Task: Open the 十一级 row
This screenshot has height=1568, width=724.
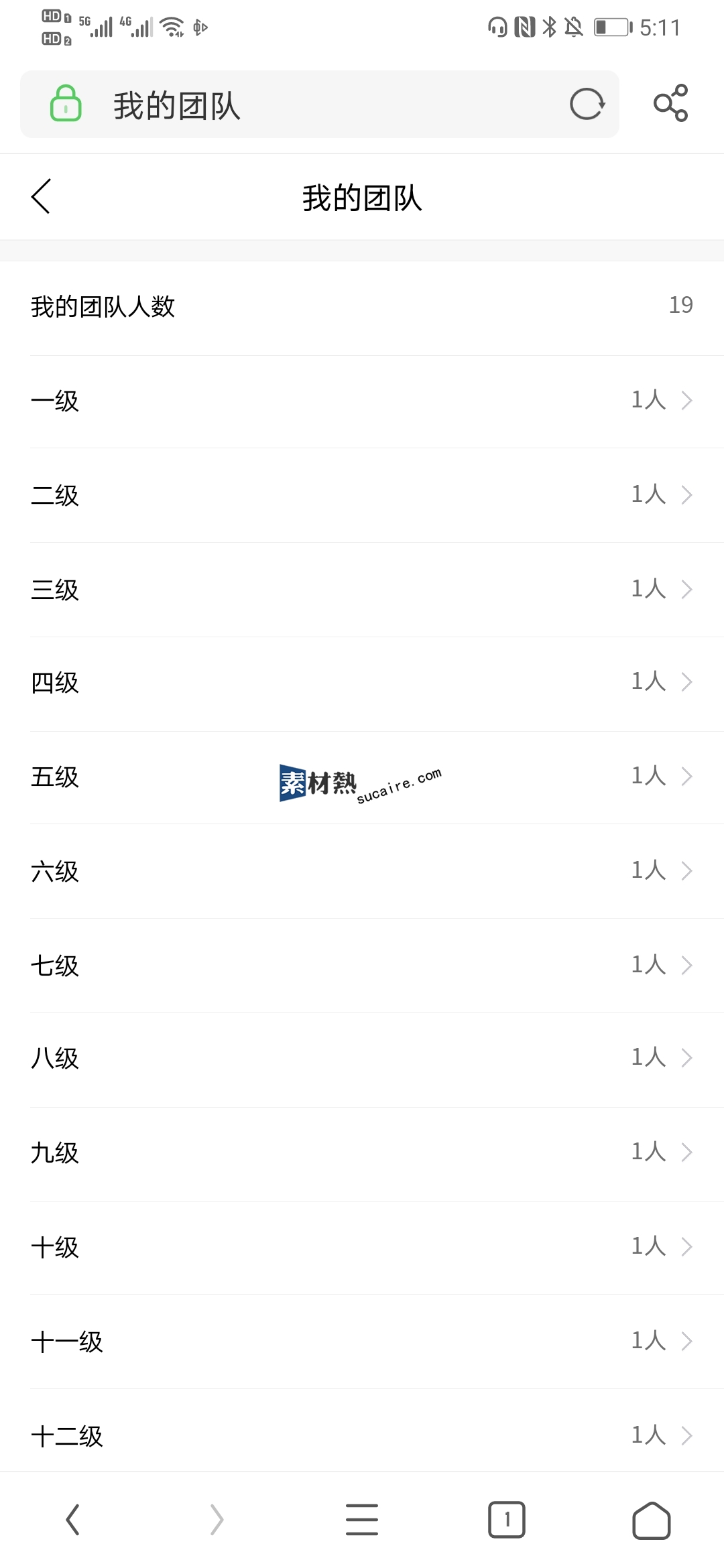Action: [362, 1342]
